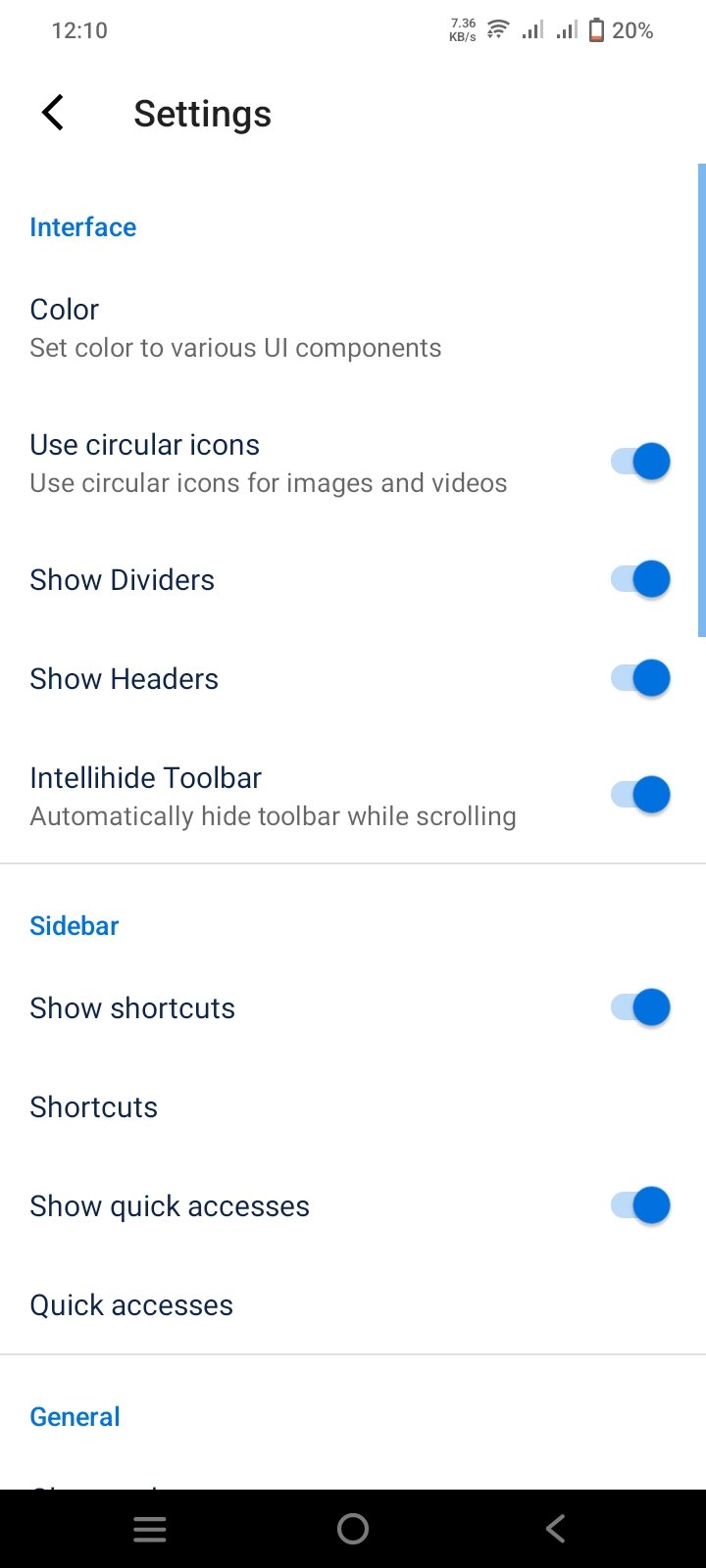
Task: Go back from the Settings screen
Action: click(53, 113)
